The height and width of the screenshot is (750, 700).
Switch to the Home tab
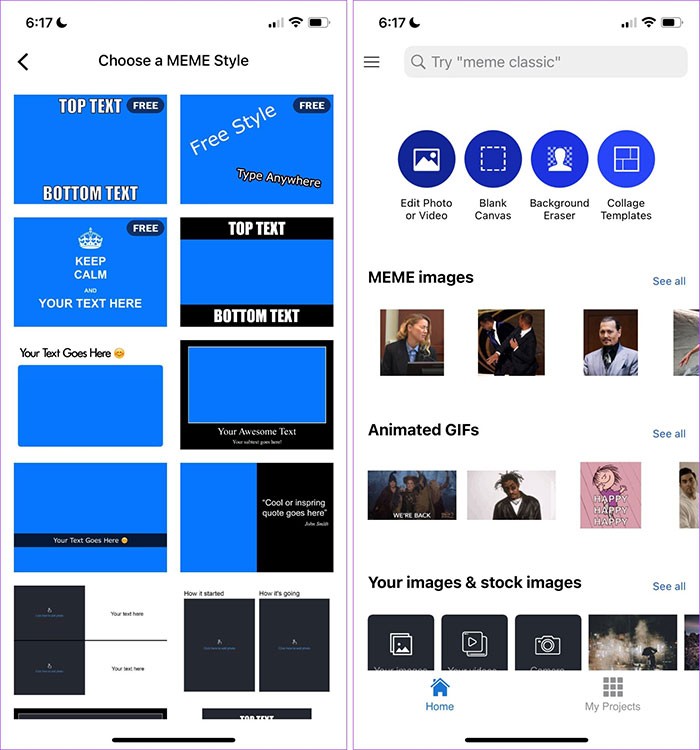440,694
